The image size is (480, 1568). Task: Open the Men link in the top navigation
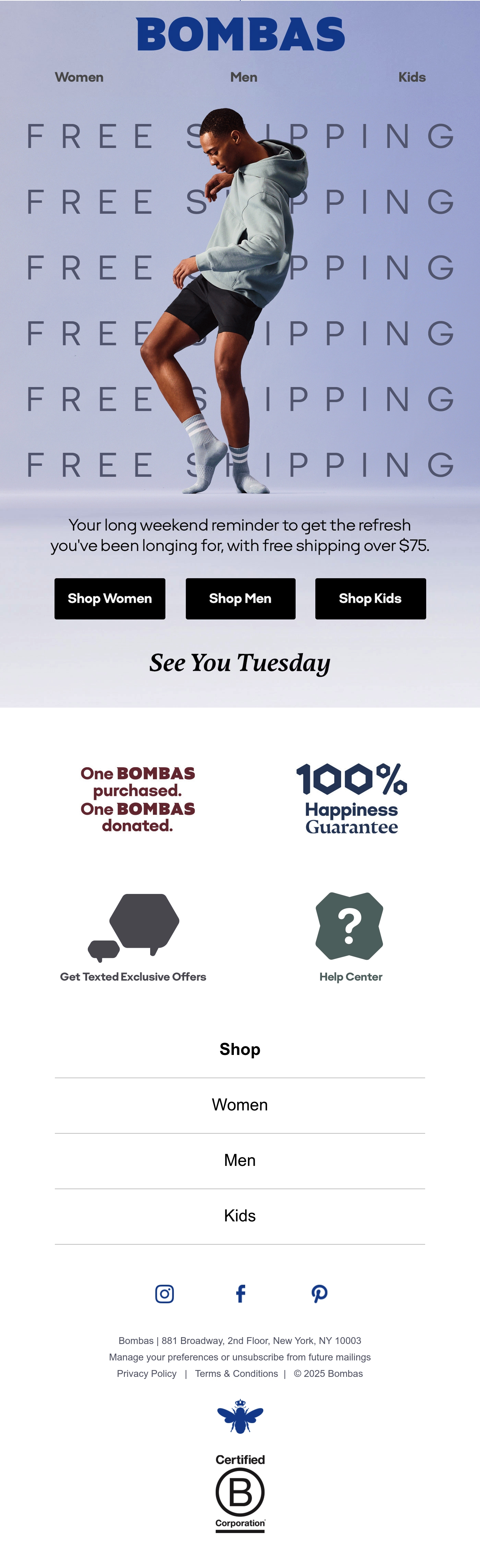244,77
